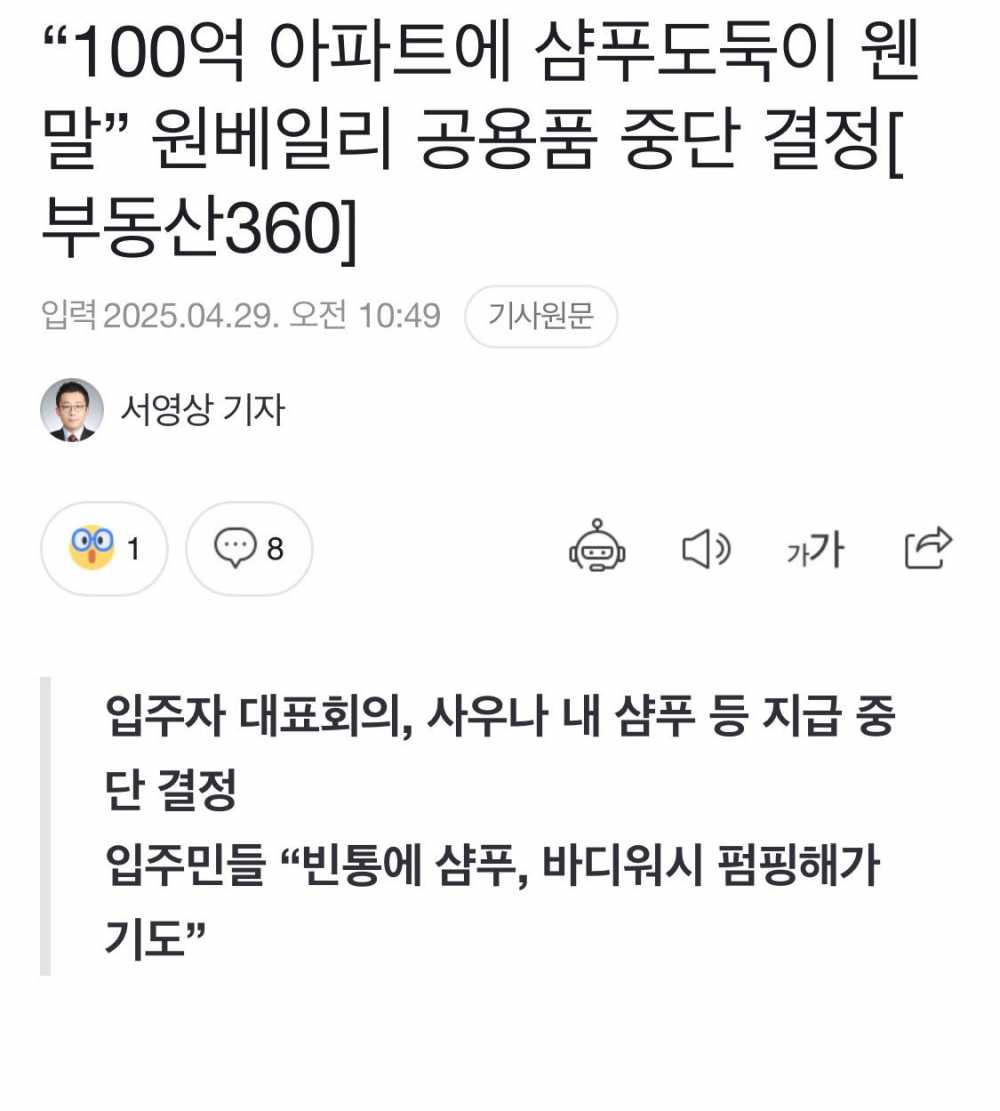Open the 8 comments
Image resolution: width=1000 pixels, height=1111 pixels.
click(x=249, y=549)
